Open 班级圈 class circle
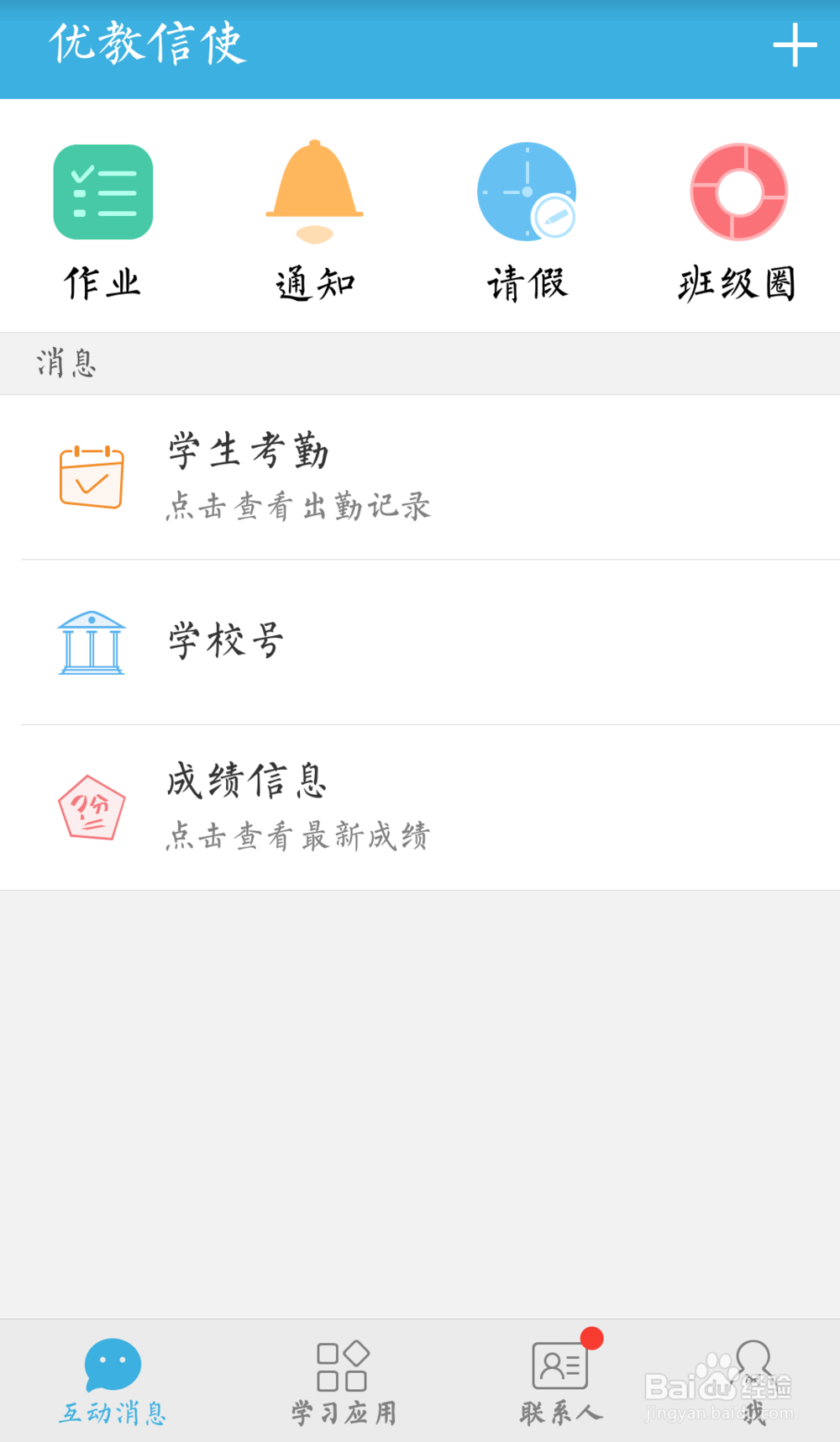The width and height of the screenshot is (840, 1442). click(738, 222)
